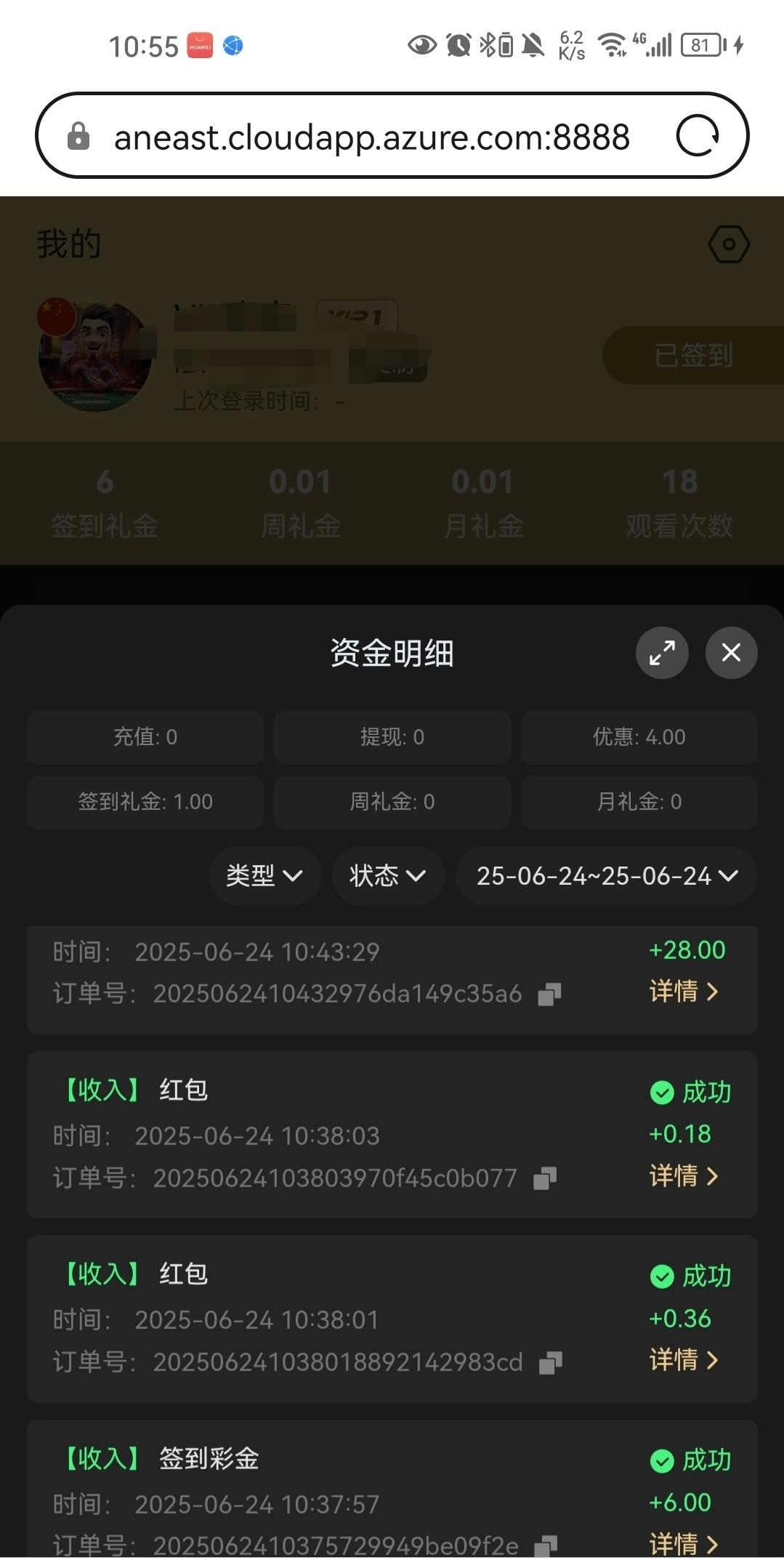
Task: Open the 类型 filter dropdown
Action: (264, 875)
